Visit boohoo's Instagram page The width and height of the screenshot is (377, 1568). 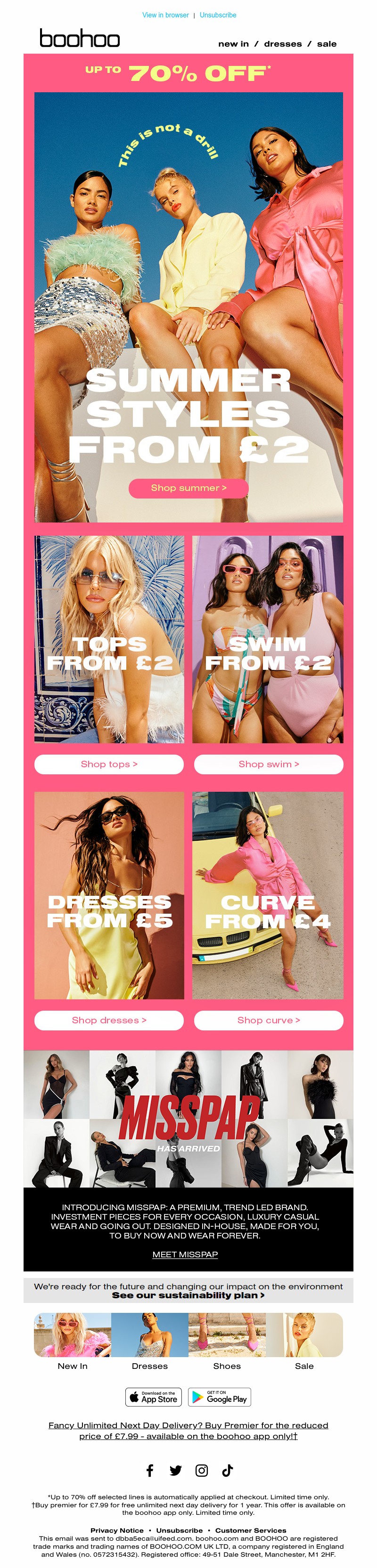pyautogui.click(x=202, y=1471)
